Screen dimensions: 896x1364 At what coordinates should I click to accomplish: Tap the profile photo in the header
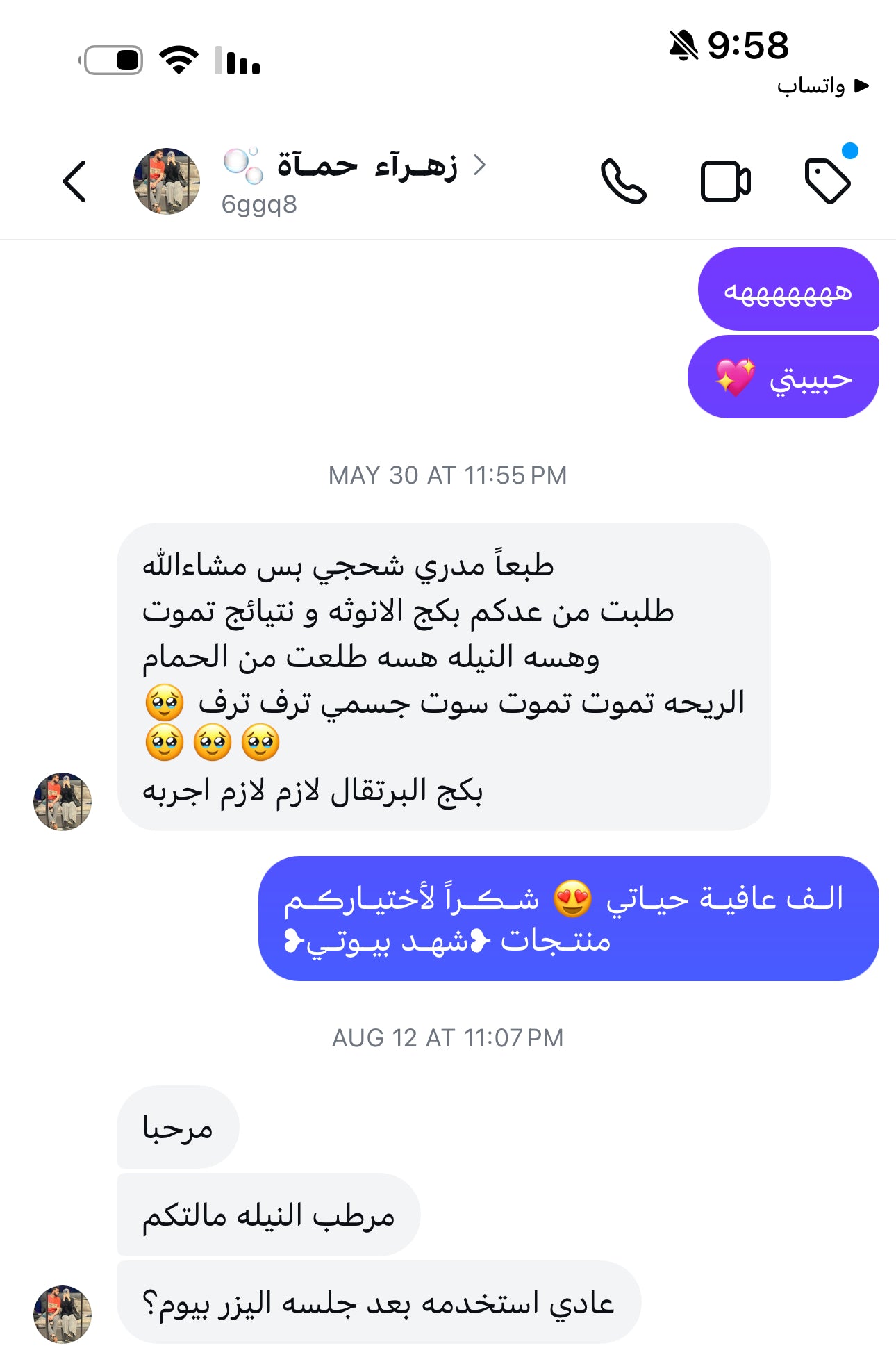(167, 181)
